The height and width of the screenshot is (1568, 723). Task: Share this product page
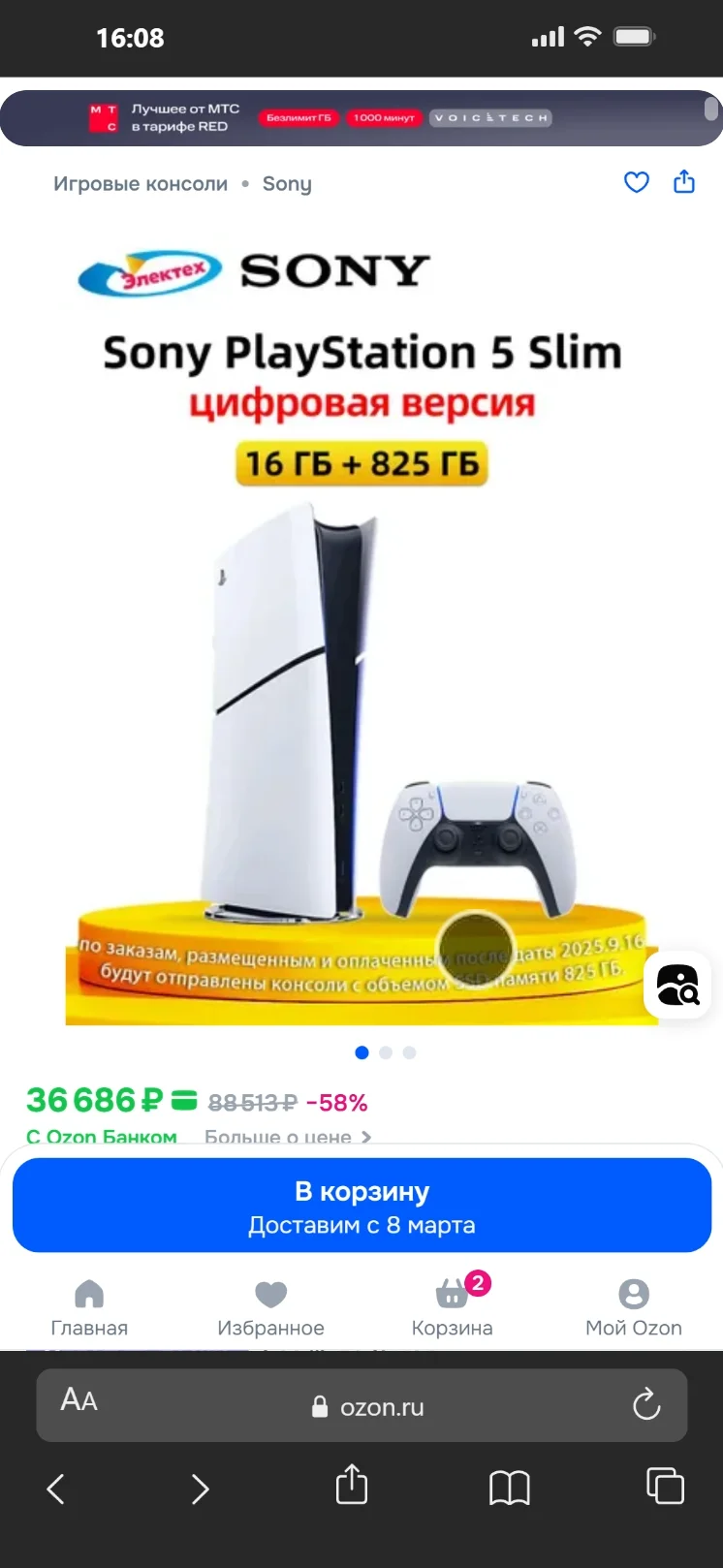coord(684,182)
